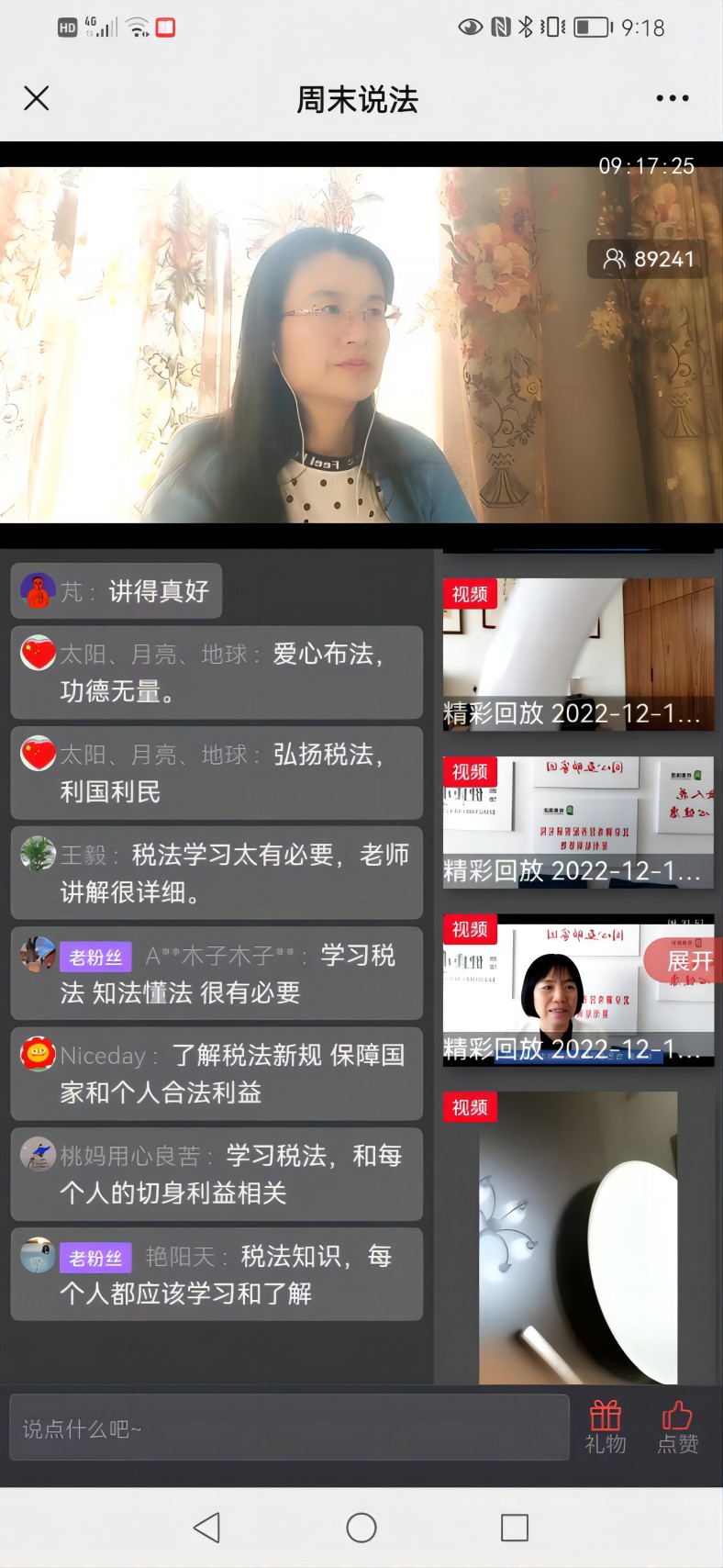This screenshot has width=723, height=1568.
Task: Send a gift via 礼物
Action: (606, 1427)
